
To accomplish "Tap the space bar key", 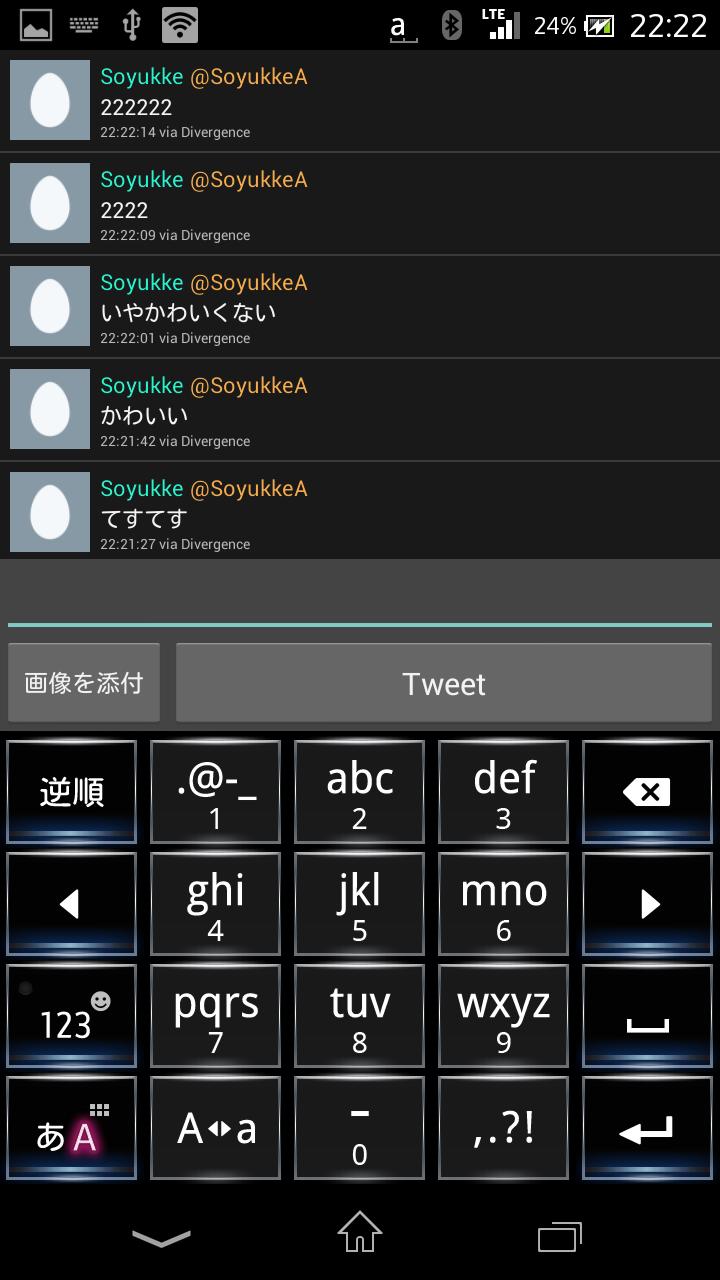I will click(647, 1016).
